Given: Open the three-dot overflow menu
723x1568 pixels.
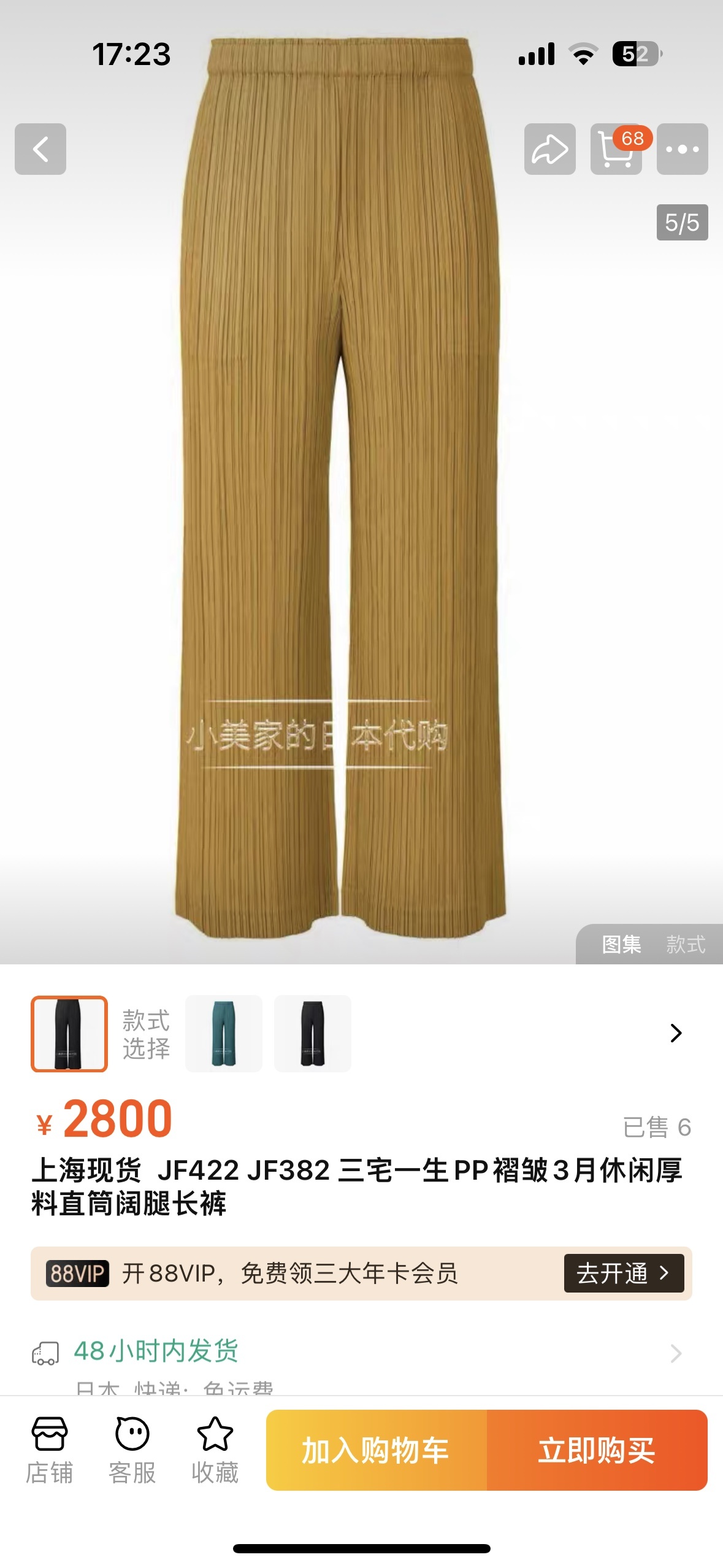Looking at the screenshot, I should [682, 149].
